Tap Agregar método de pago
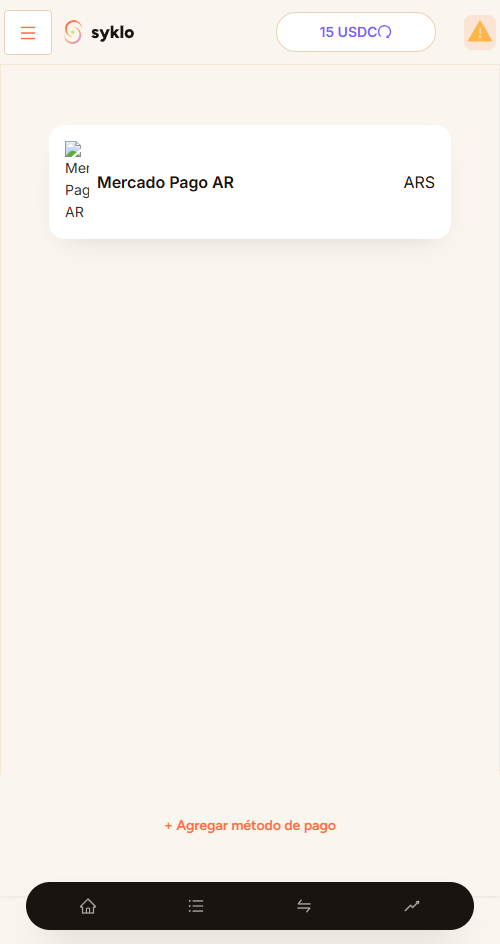500x944 pixels. pos(250,825)
